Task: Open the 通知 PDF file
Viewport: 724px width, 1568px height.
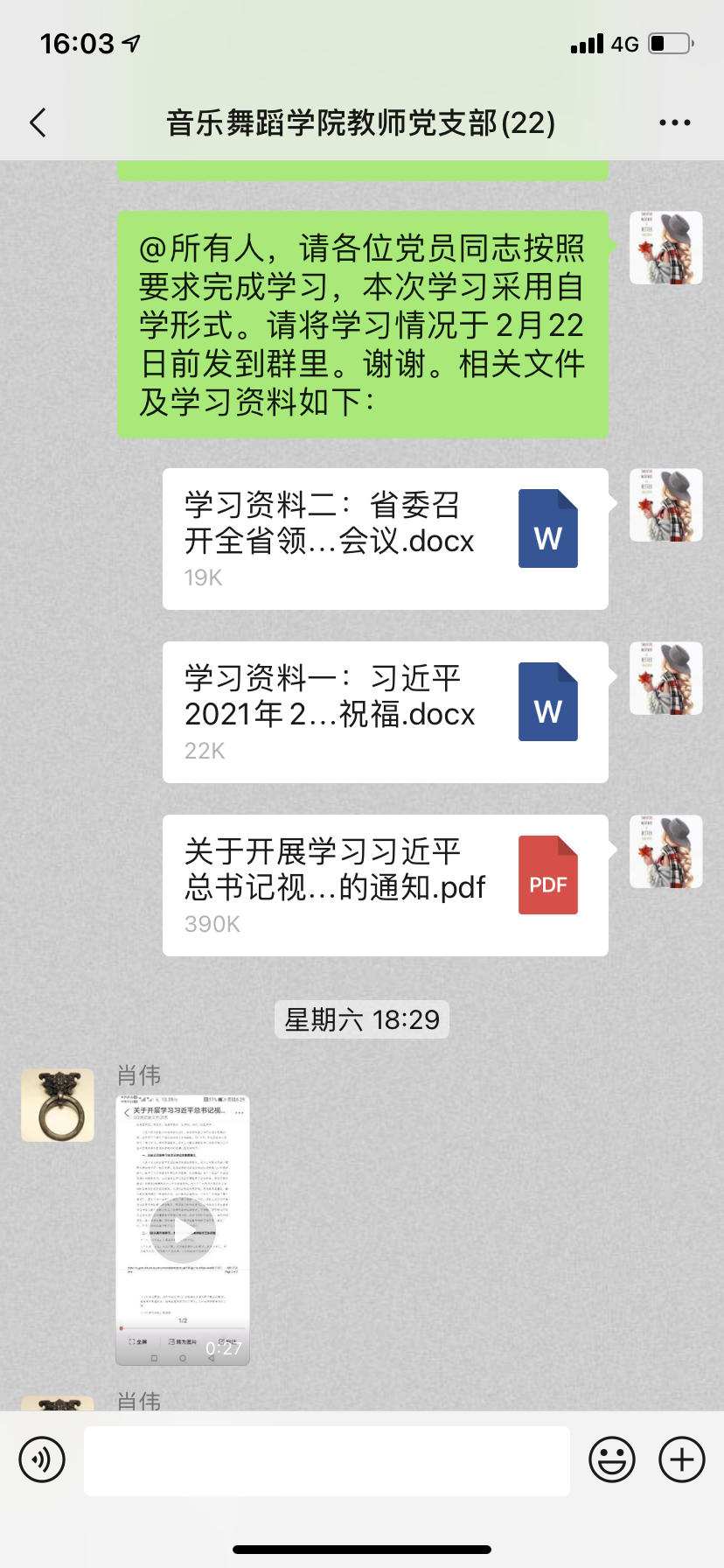Action: [x=385, y=885]
